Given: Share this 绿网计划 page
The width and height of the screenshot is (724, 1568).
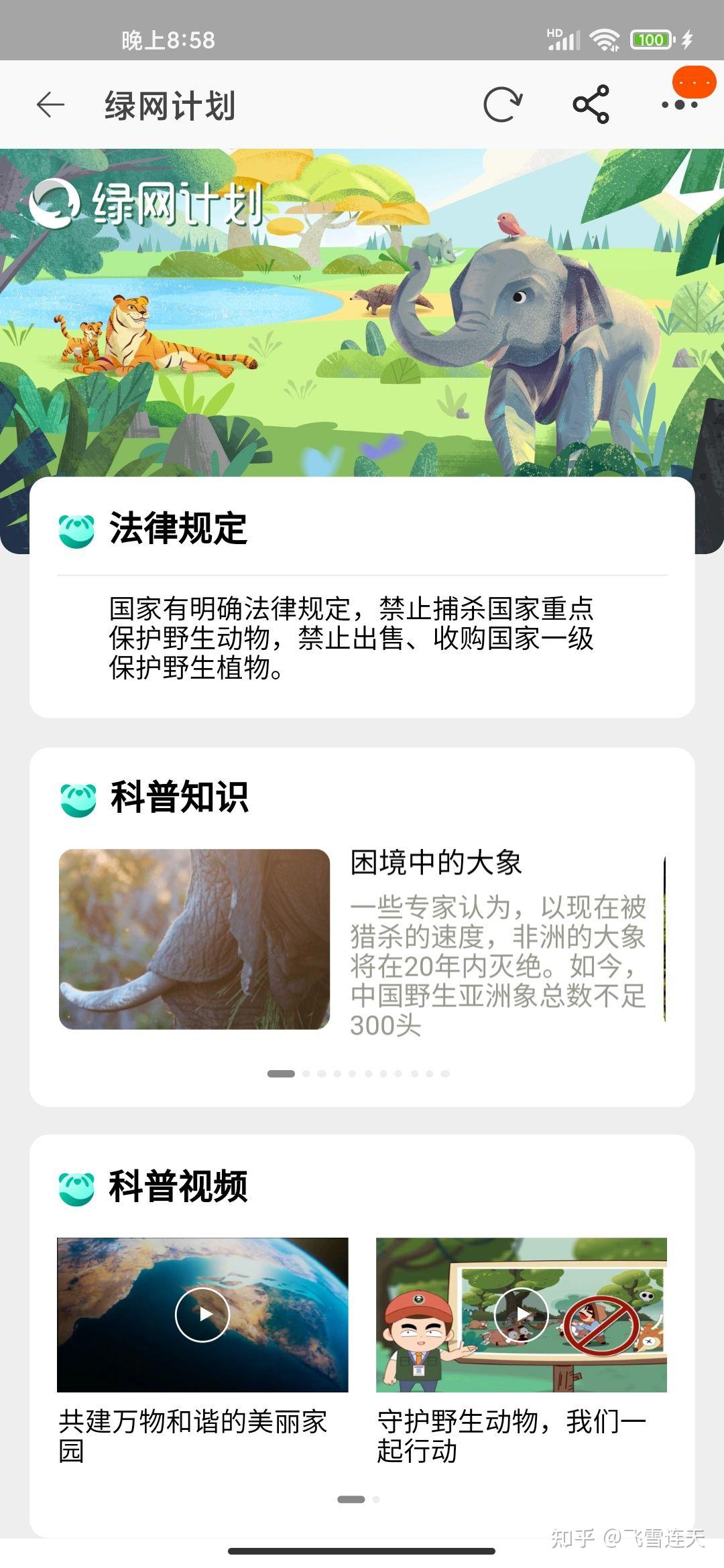Looking at the screenshot, I should click(x=591, y=105).
